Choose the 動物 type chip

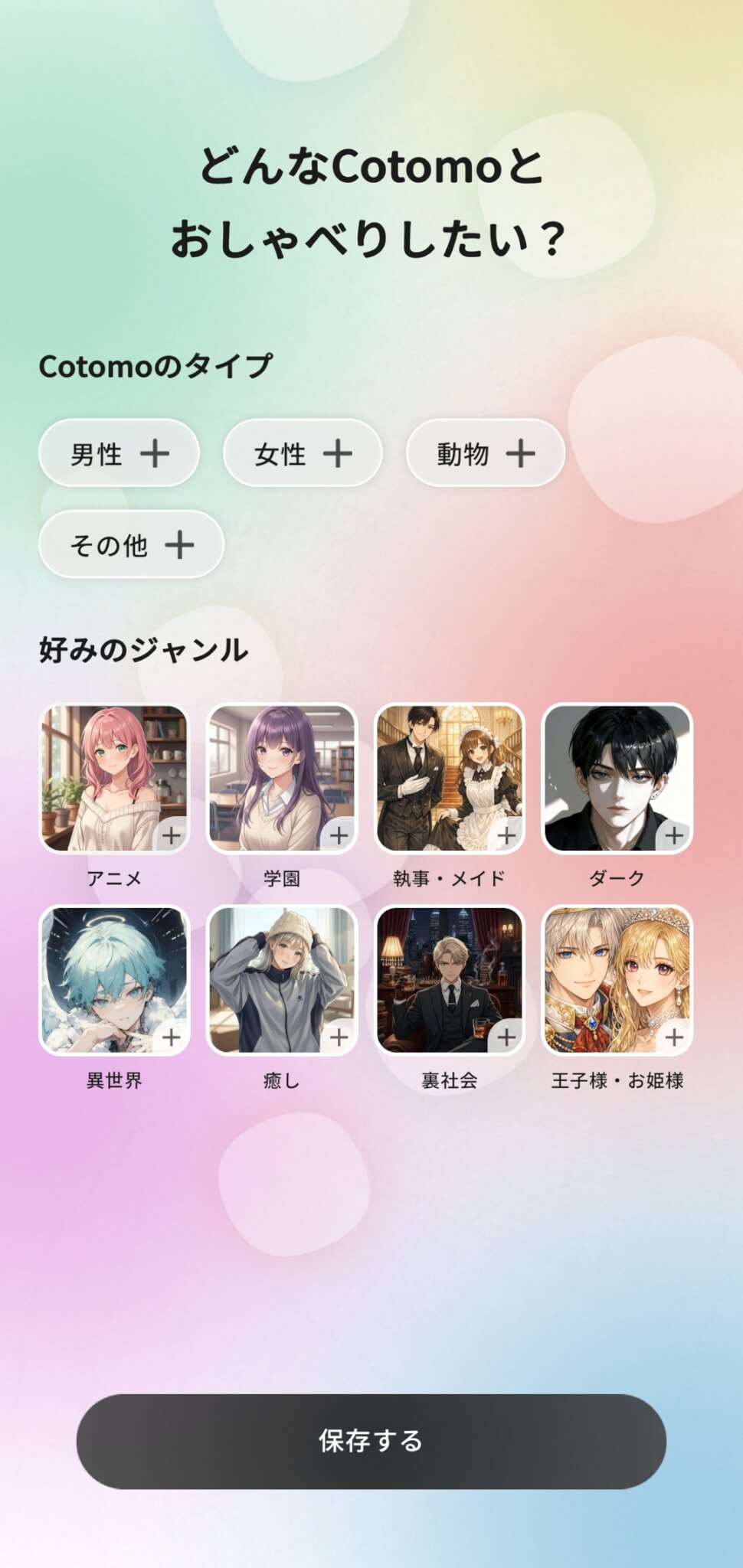[486, 453]
